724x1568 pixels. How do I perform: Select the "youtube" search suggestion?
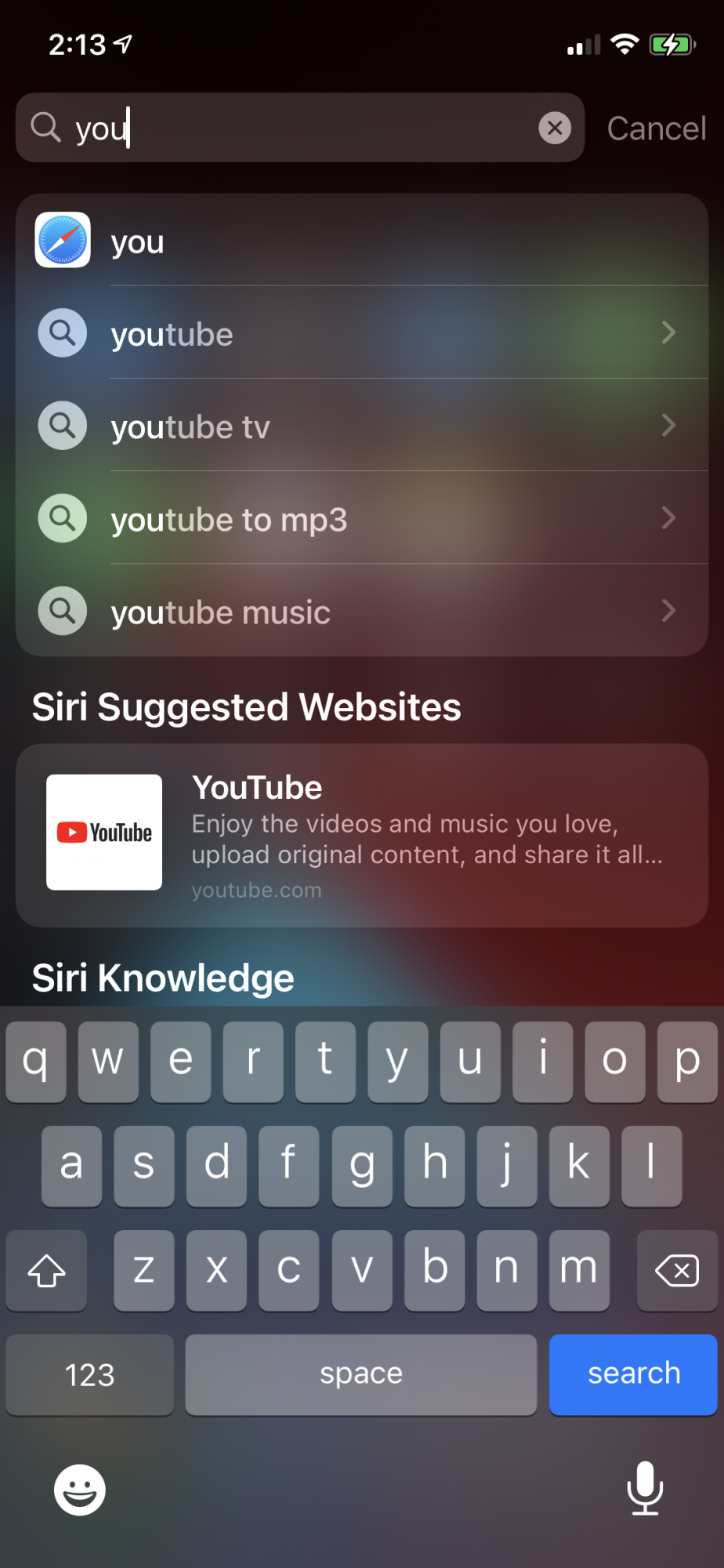click(362, 333)
